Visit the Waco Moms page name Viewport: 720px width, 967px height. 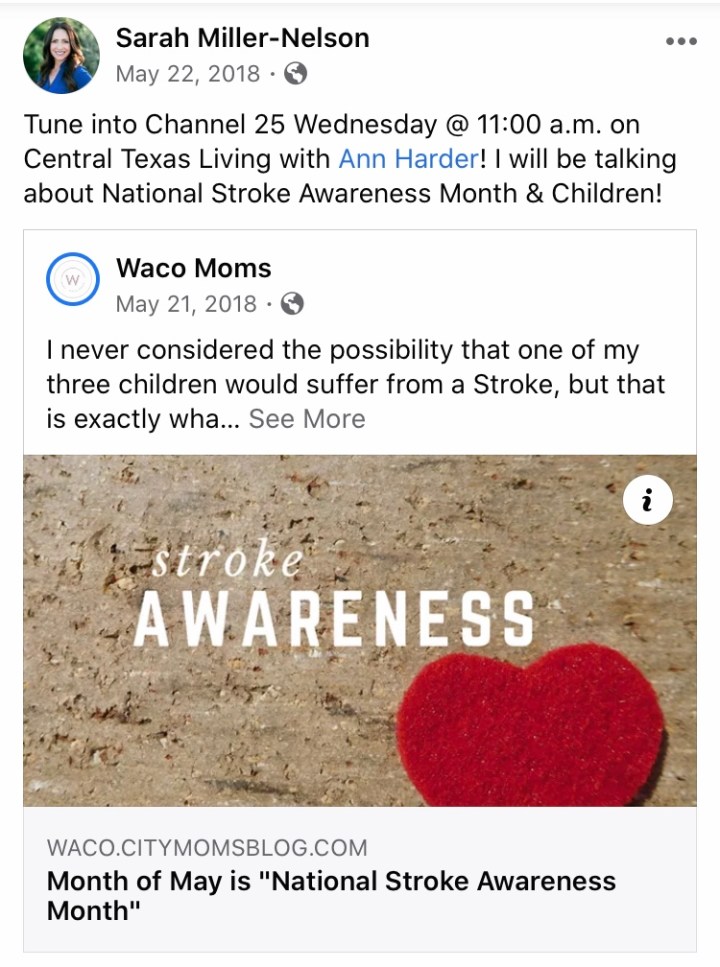point(193,268)
